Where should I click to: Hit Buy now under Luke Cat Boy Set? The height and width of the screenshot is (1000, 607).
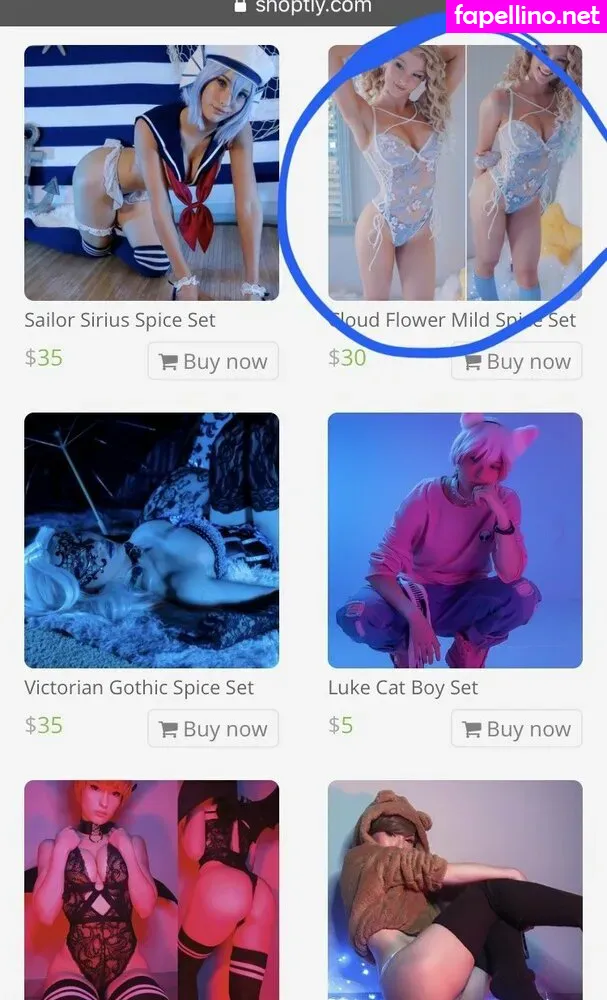point(517,729)
